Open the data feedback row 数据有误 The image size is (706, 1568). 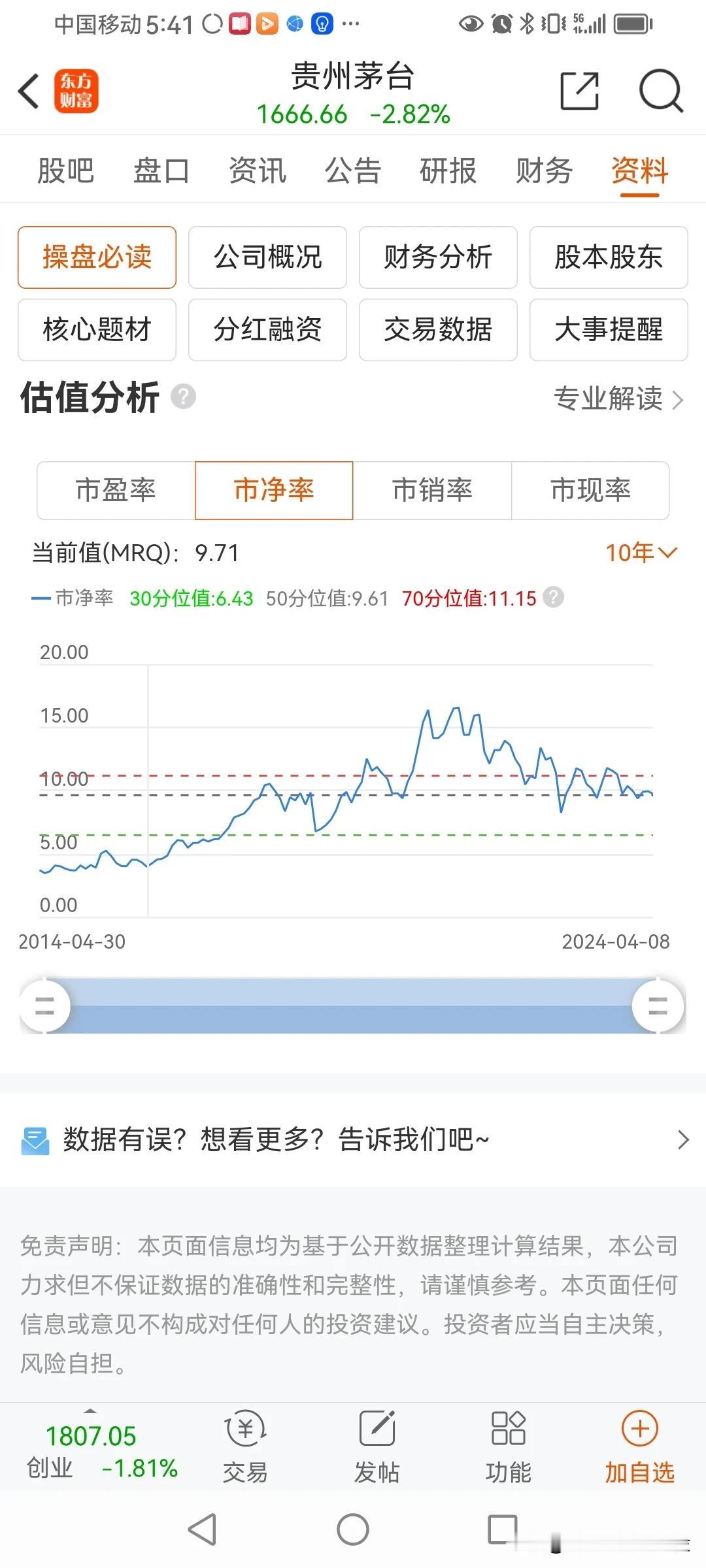(353, 1139)
